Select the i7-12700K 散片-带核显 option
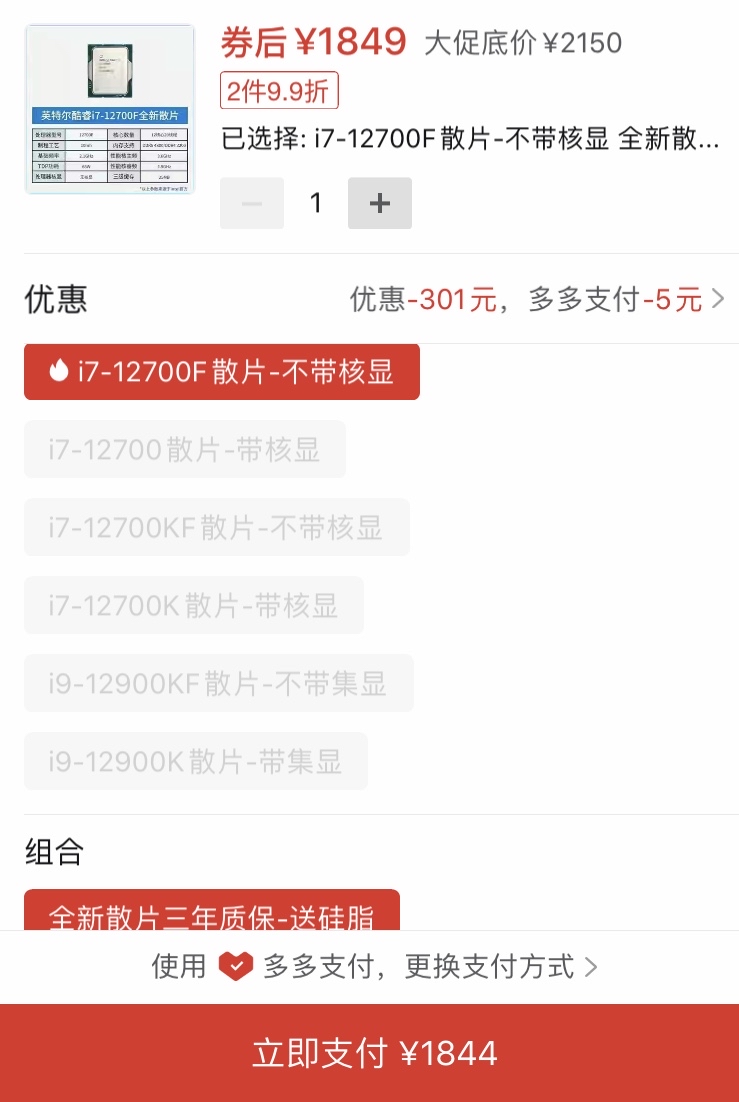Viewport: 739px width, 1102px height. 192,605
